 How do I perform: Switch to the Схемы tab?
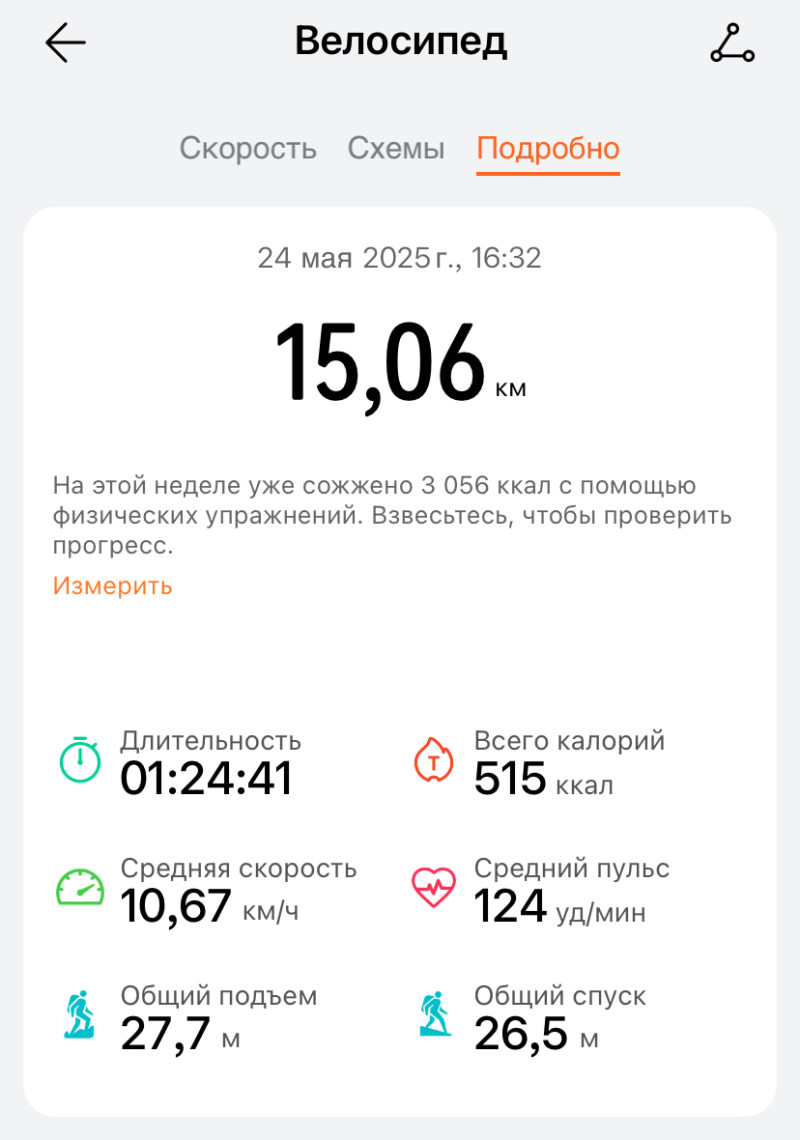[396, 149]
